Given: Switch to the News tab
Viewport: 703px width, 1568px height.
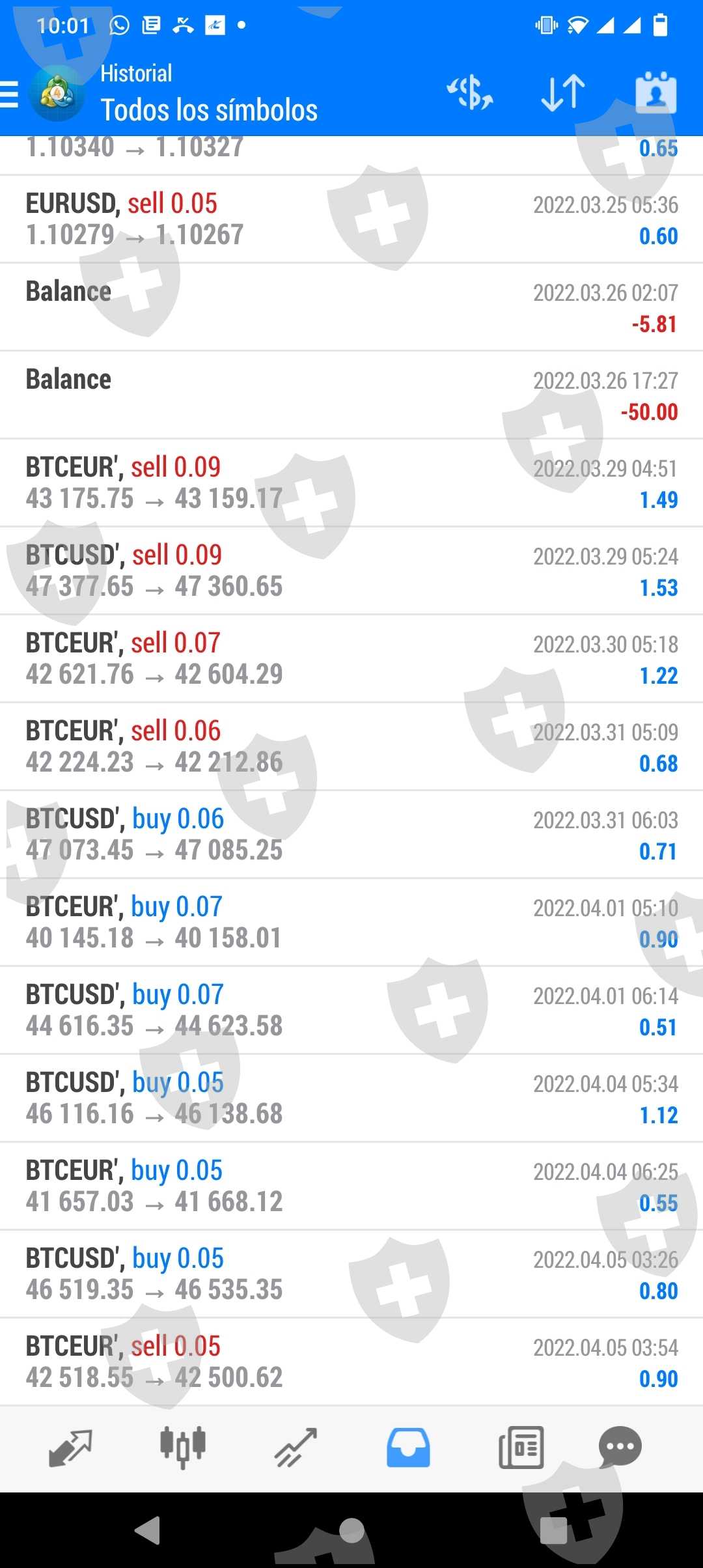Looking at the screenshot, I should (x=521, y=1448).
